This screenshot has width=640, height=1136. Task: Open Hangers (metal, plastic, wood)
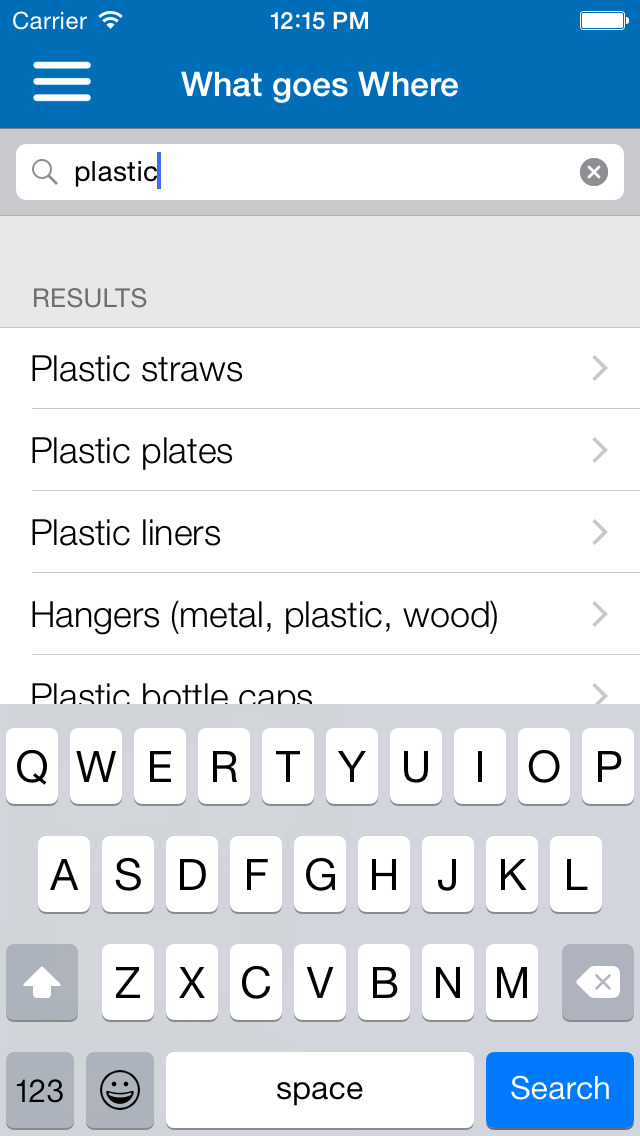click(320, 614)
